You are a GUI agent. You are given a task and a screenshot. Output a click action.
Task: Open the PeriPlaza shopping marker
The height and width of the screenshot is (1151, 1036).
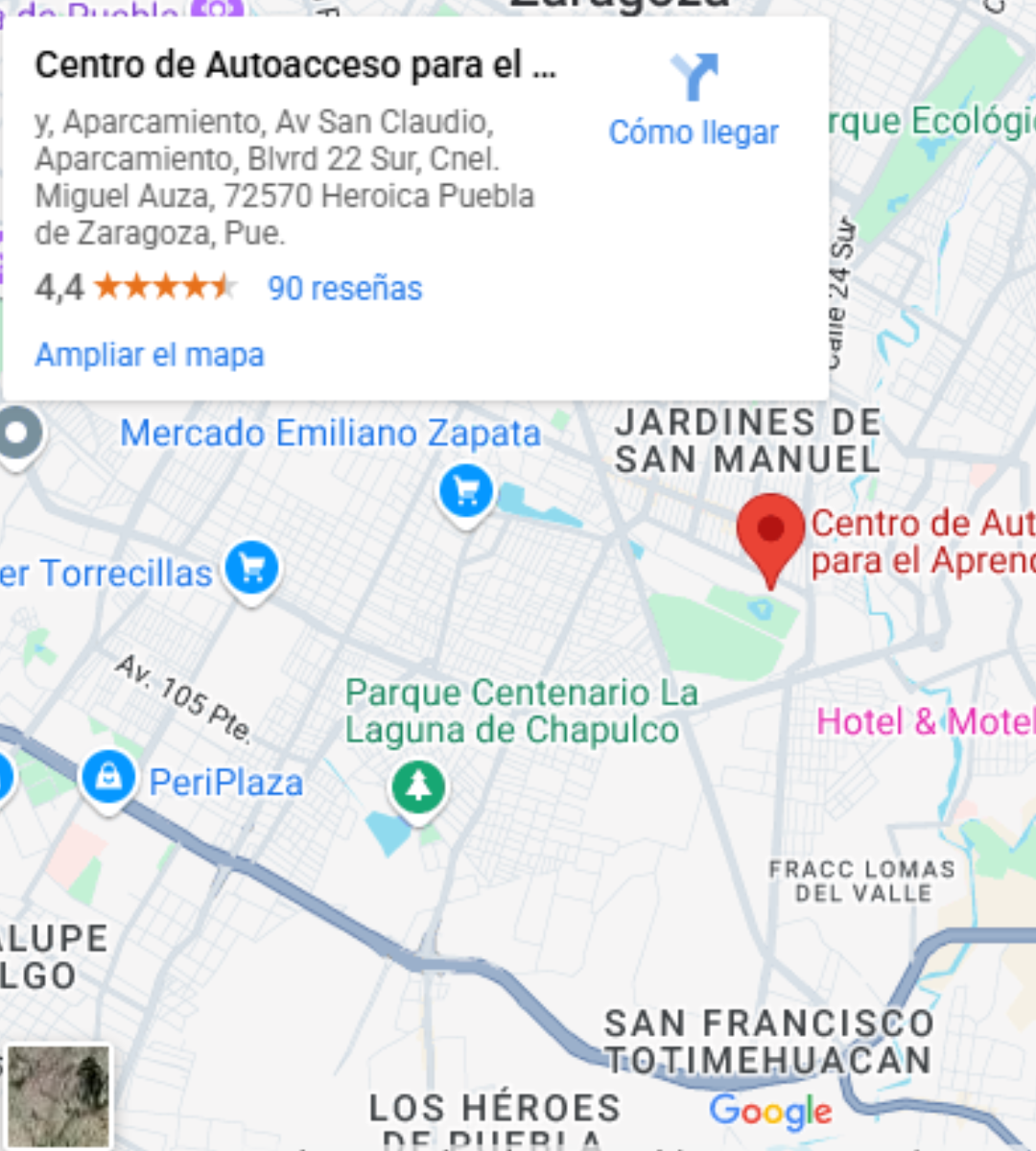click(108, 778)
